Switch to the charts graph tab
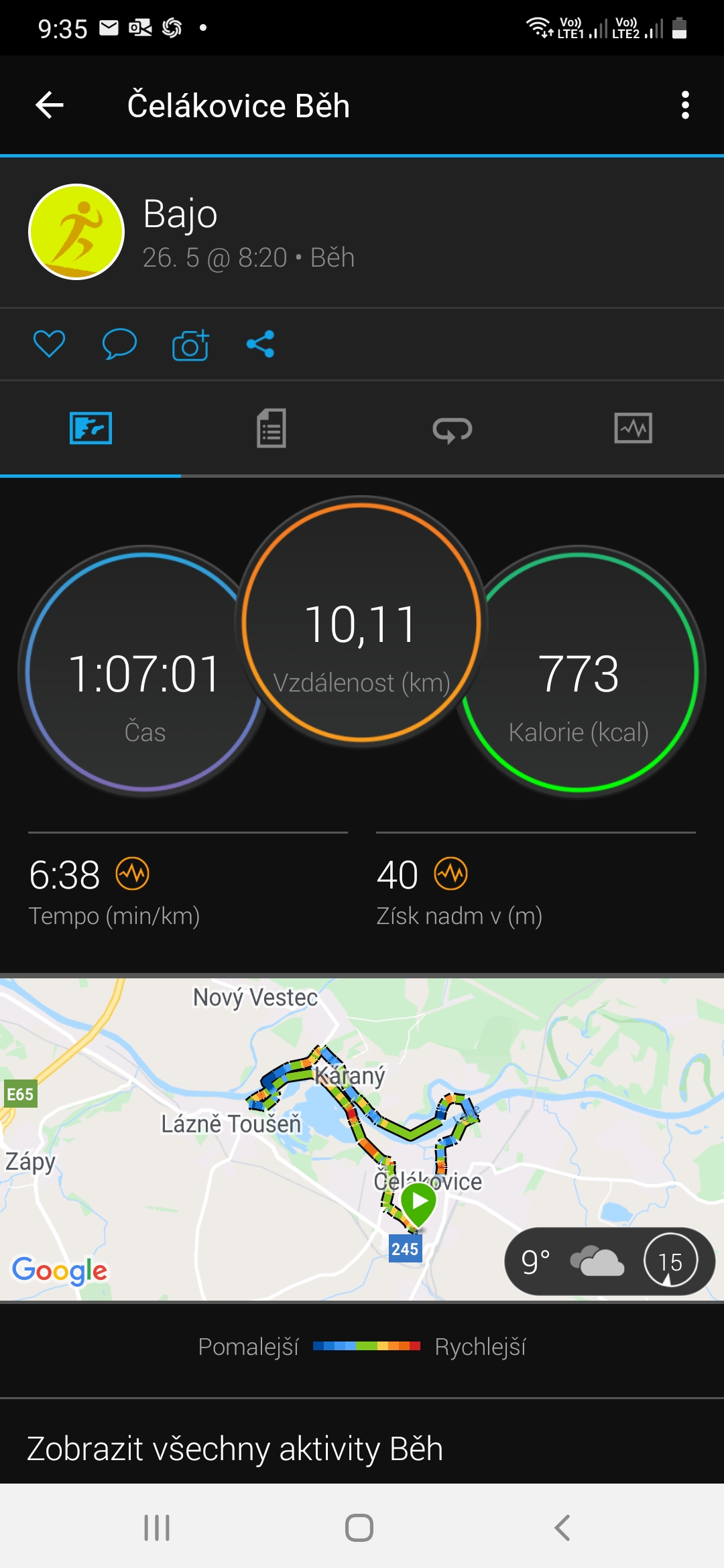 633,428
